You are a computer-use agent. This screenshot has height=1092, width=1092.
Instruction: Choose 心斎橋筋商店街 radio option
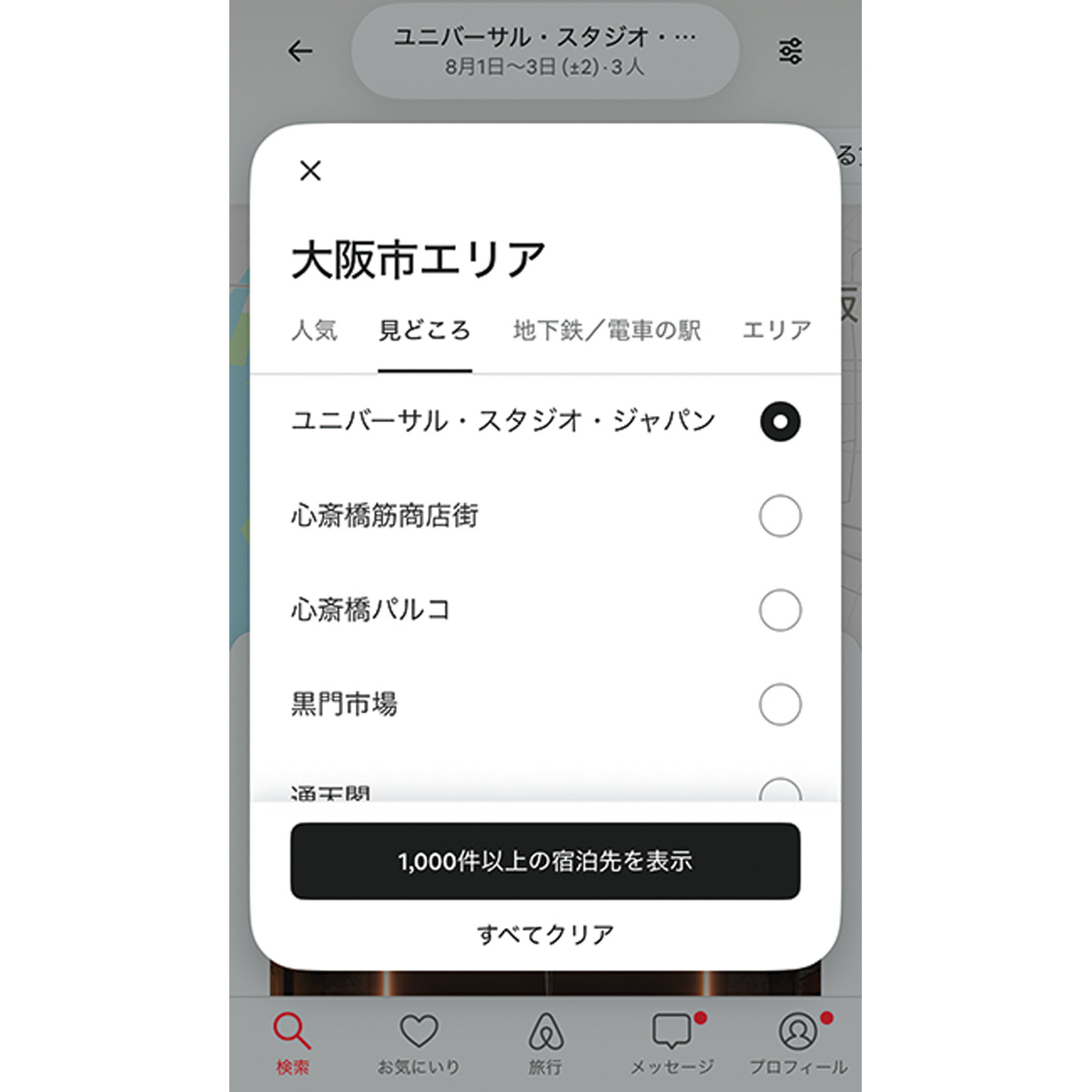[780, 516]
